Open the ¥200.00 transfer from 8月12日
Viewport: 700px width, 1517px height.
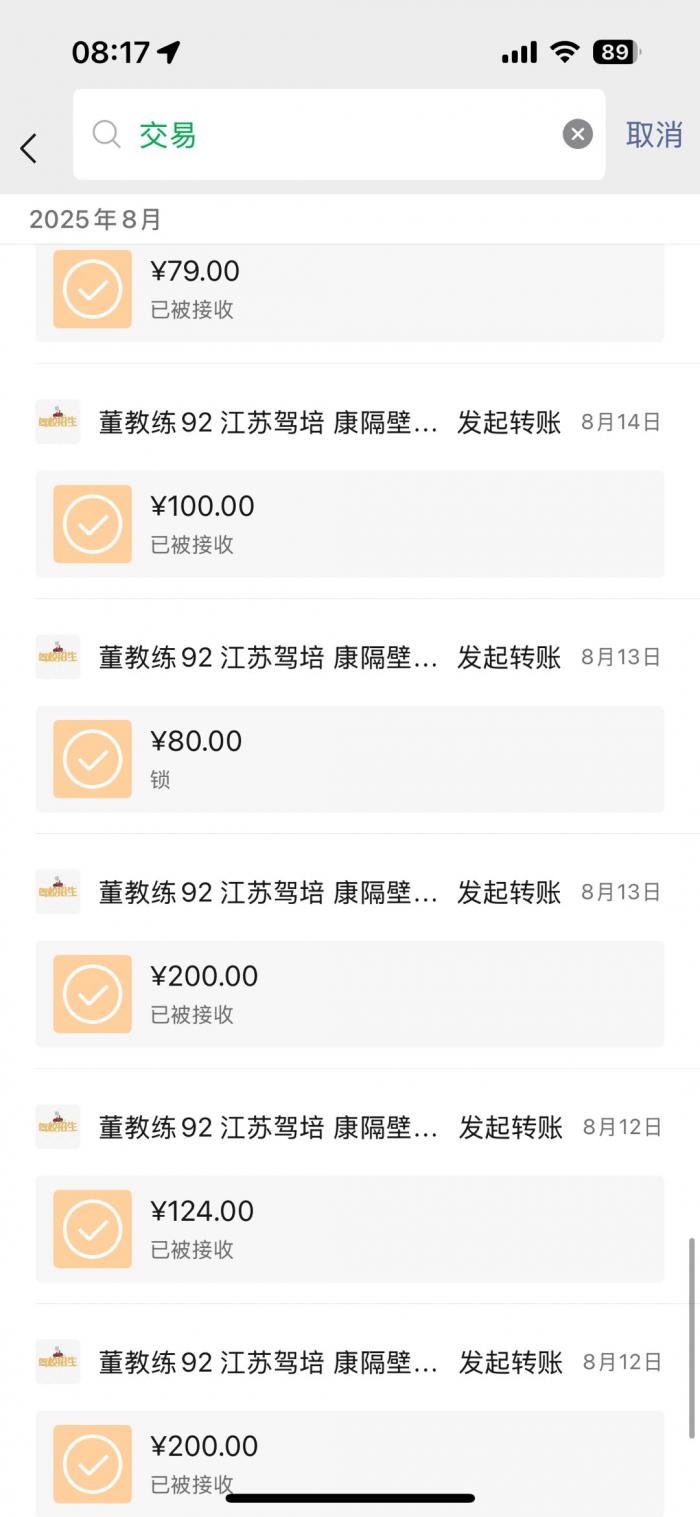pos(349,1460)
